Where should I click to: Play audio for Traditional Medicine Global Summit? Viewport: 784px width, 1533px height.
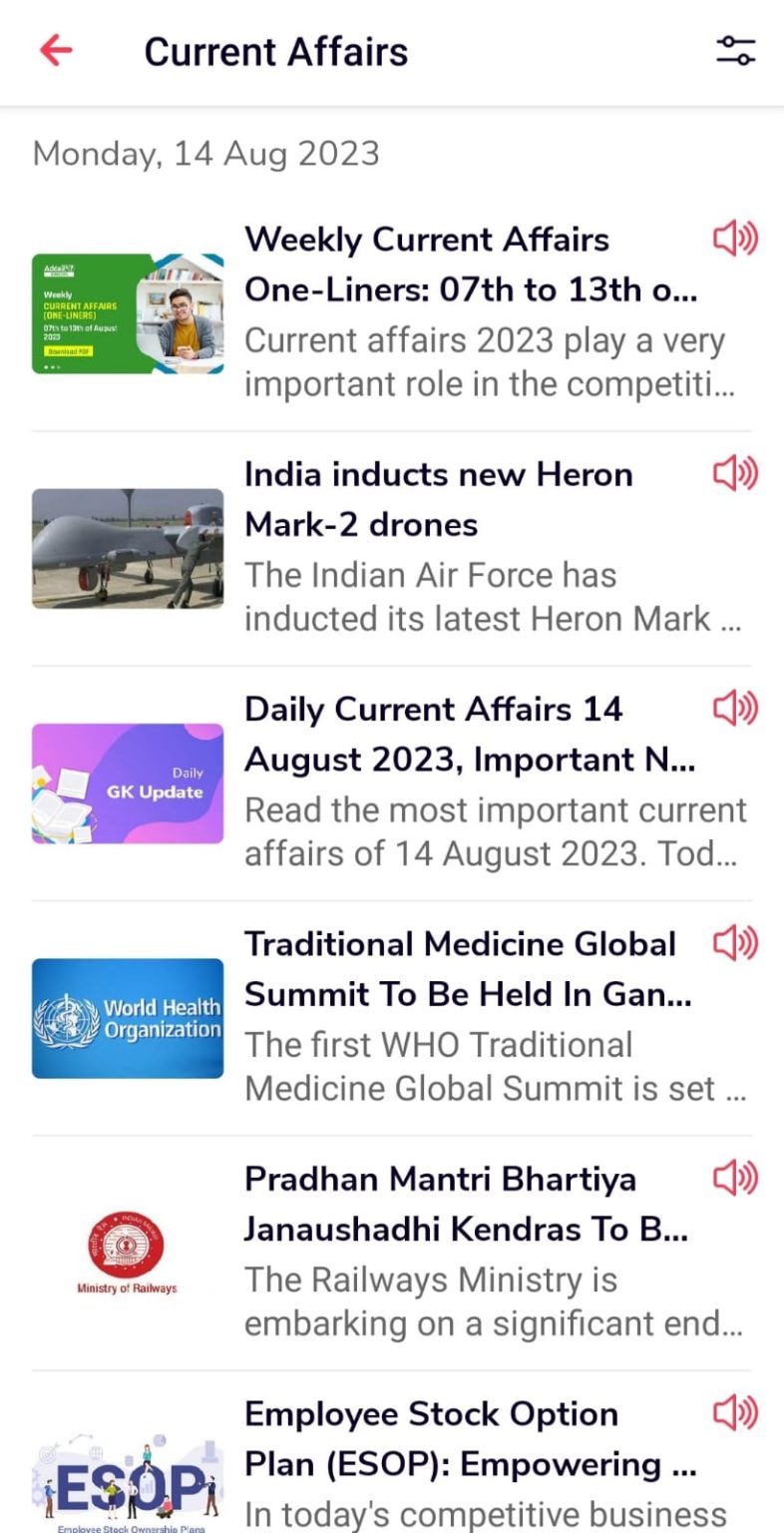pyautogui.click(x=735, y=943)
